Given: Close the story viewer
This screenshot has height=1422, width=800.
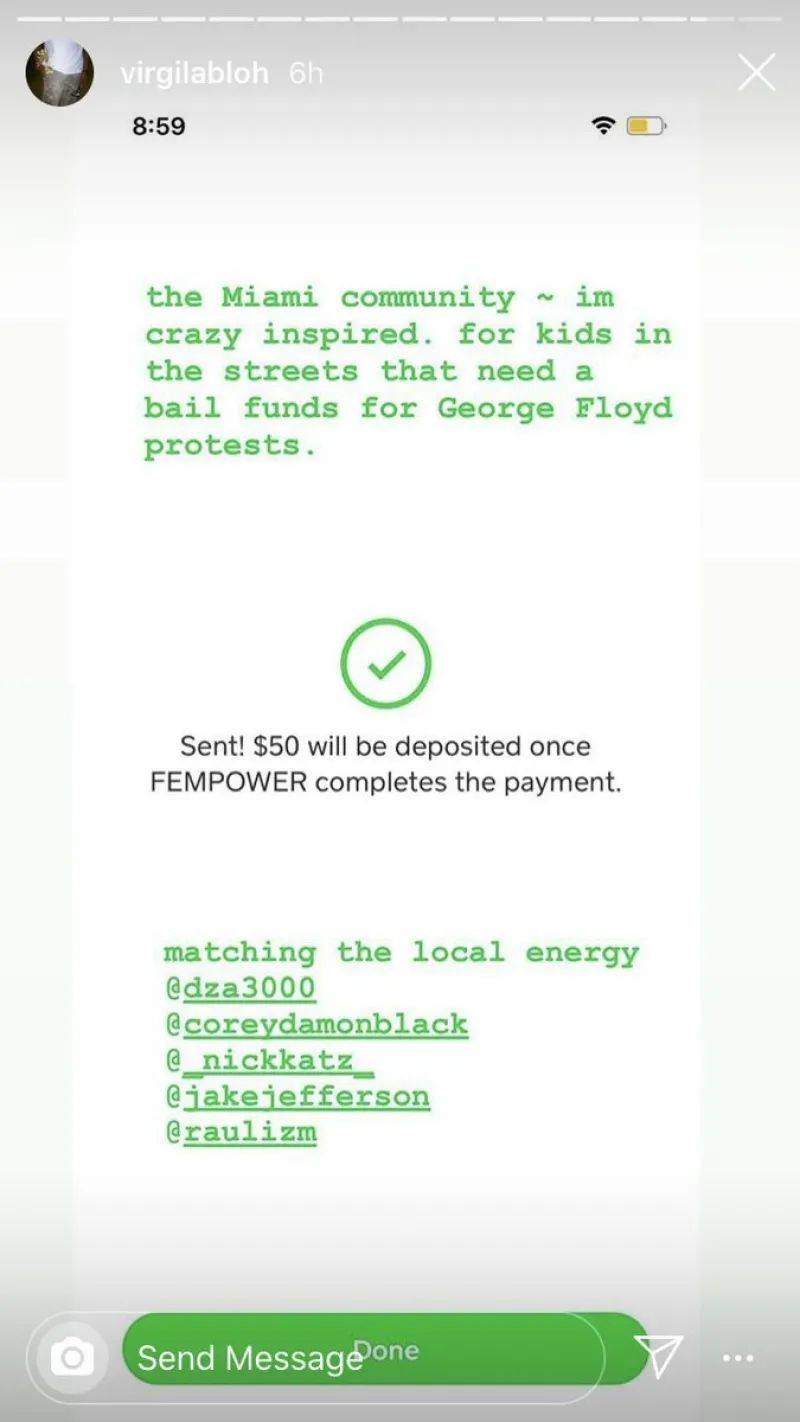Looking at the screenshot, I should coord(756,73).
